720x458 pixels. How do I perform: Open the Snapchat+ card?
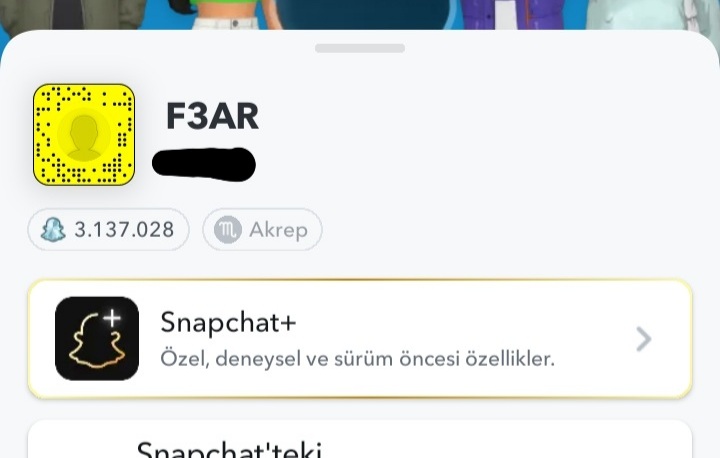[x=360, y=339]
